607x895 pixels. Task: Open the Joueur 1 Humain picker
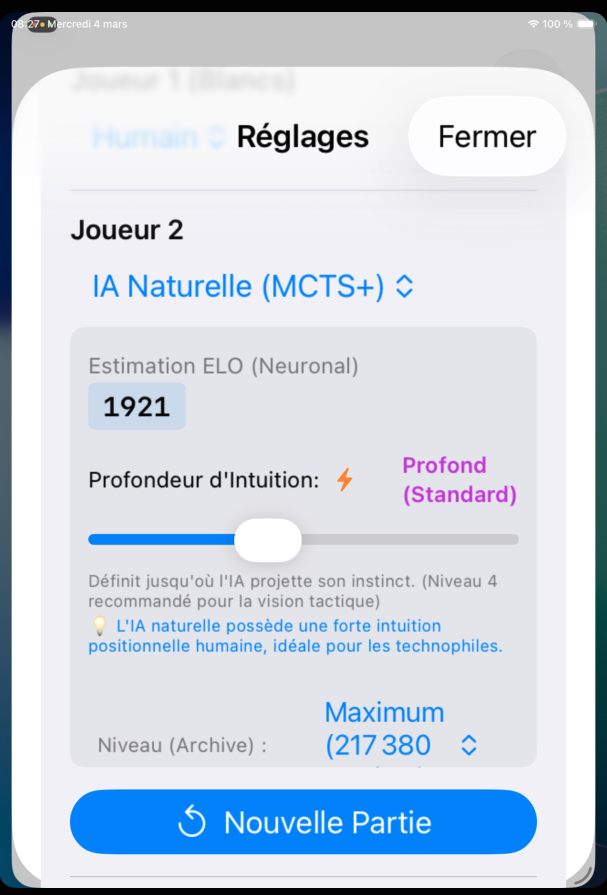point(159,137)
